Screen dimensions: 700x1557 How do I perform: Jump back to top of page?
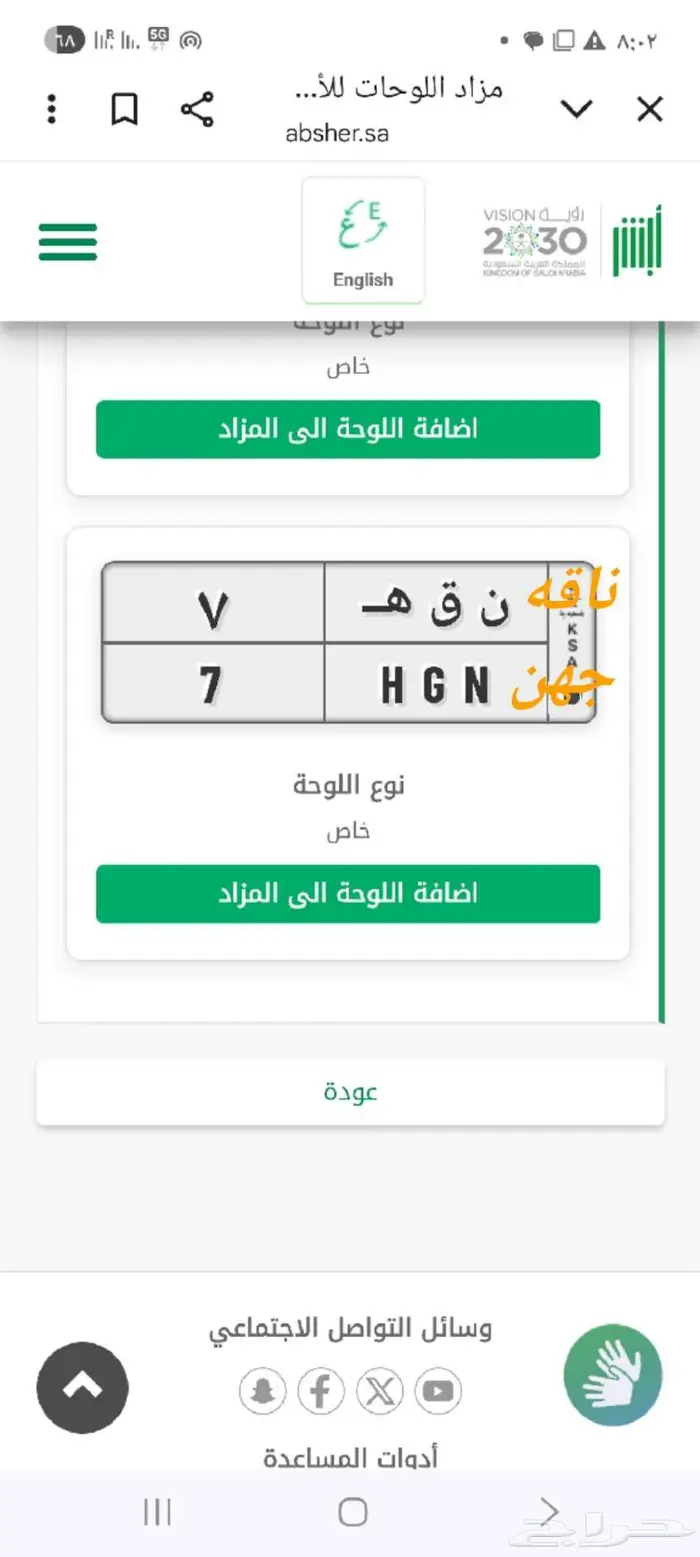82,1388
